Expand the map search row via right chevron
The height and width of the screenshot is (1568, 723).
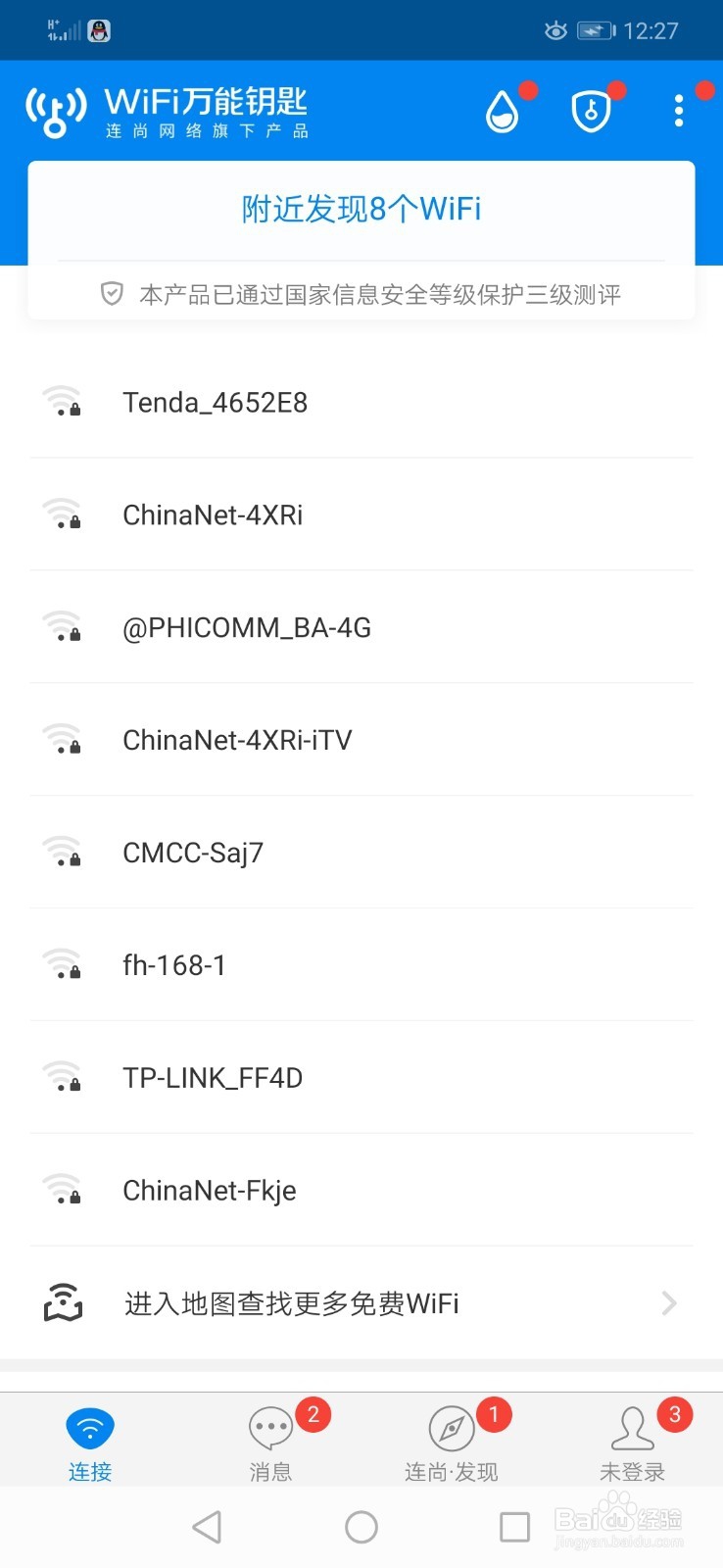click(x=668, y=1302)
